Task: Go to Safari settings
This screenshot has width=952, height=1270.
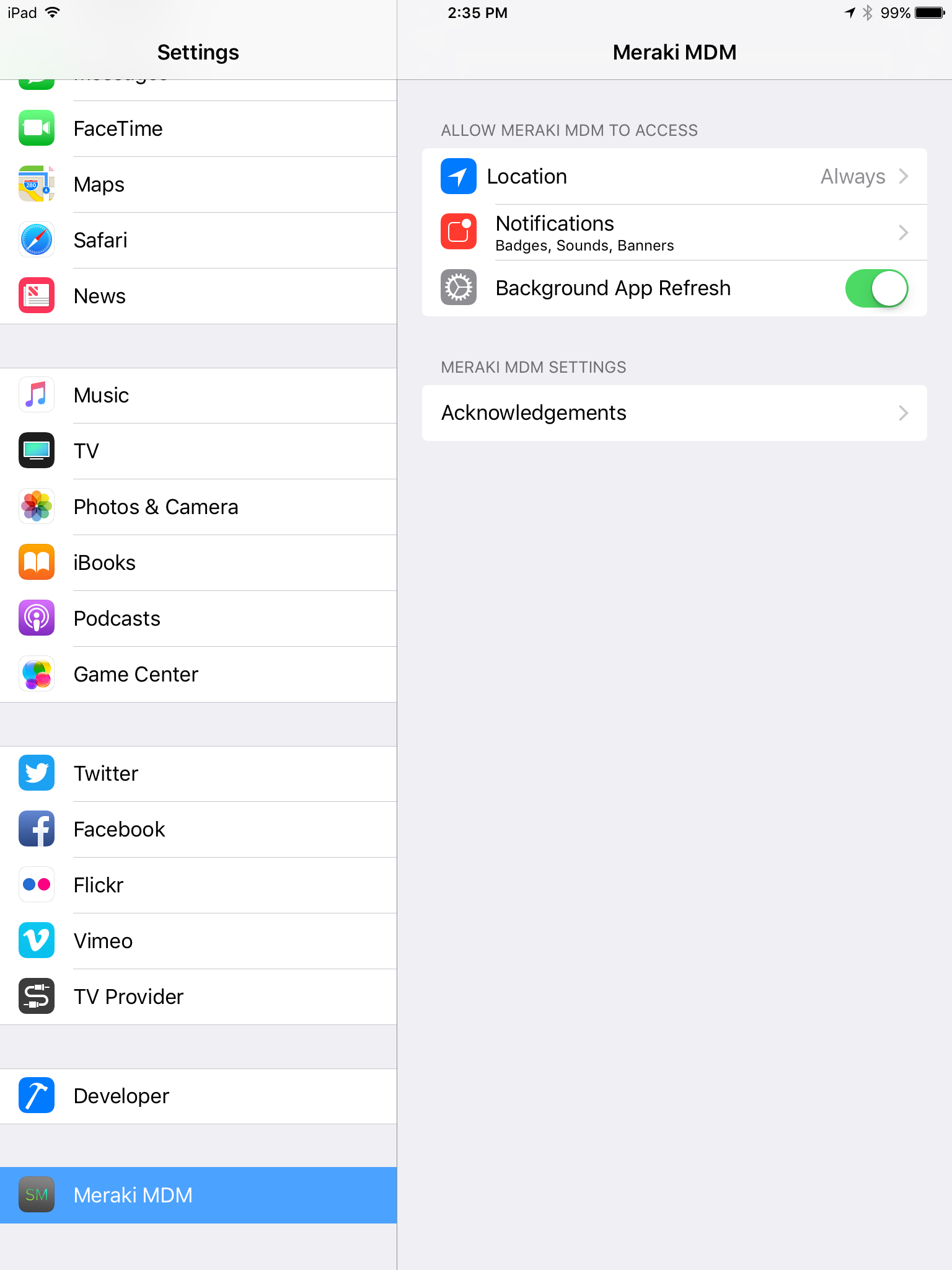Action: click(x=198, y=241)
